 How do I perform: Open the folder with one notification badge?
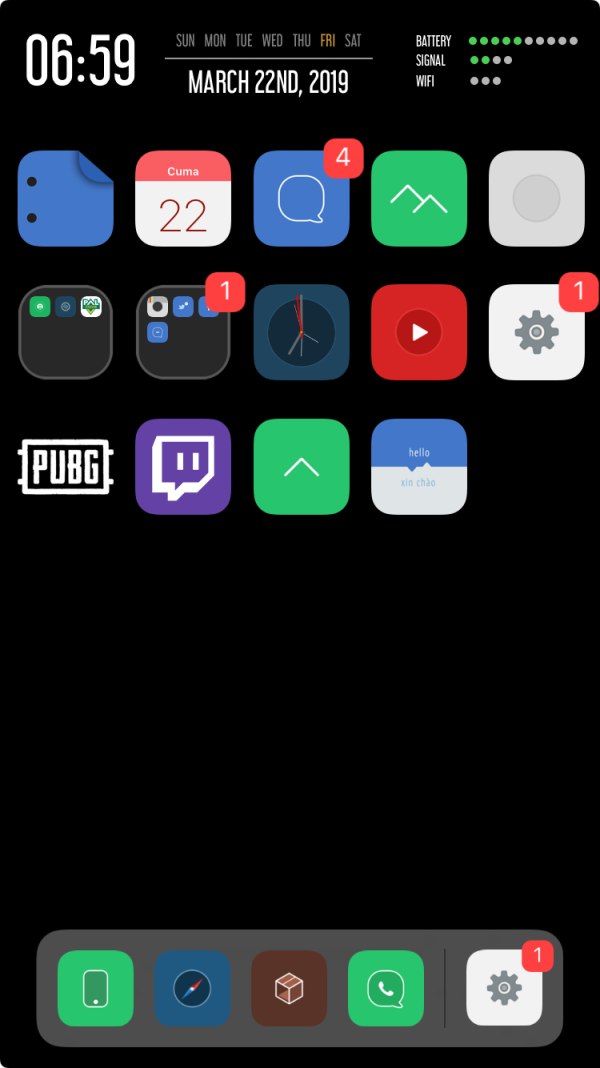[x=183, y=332]
